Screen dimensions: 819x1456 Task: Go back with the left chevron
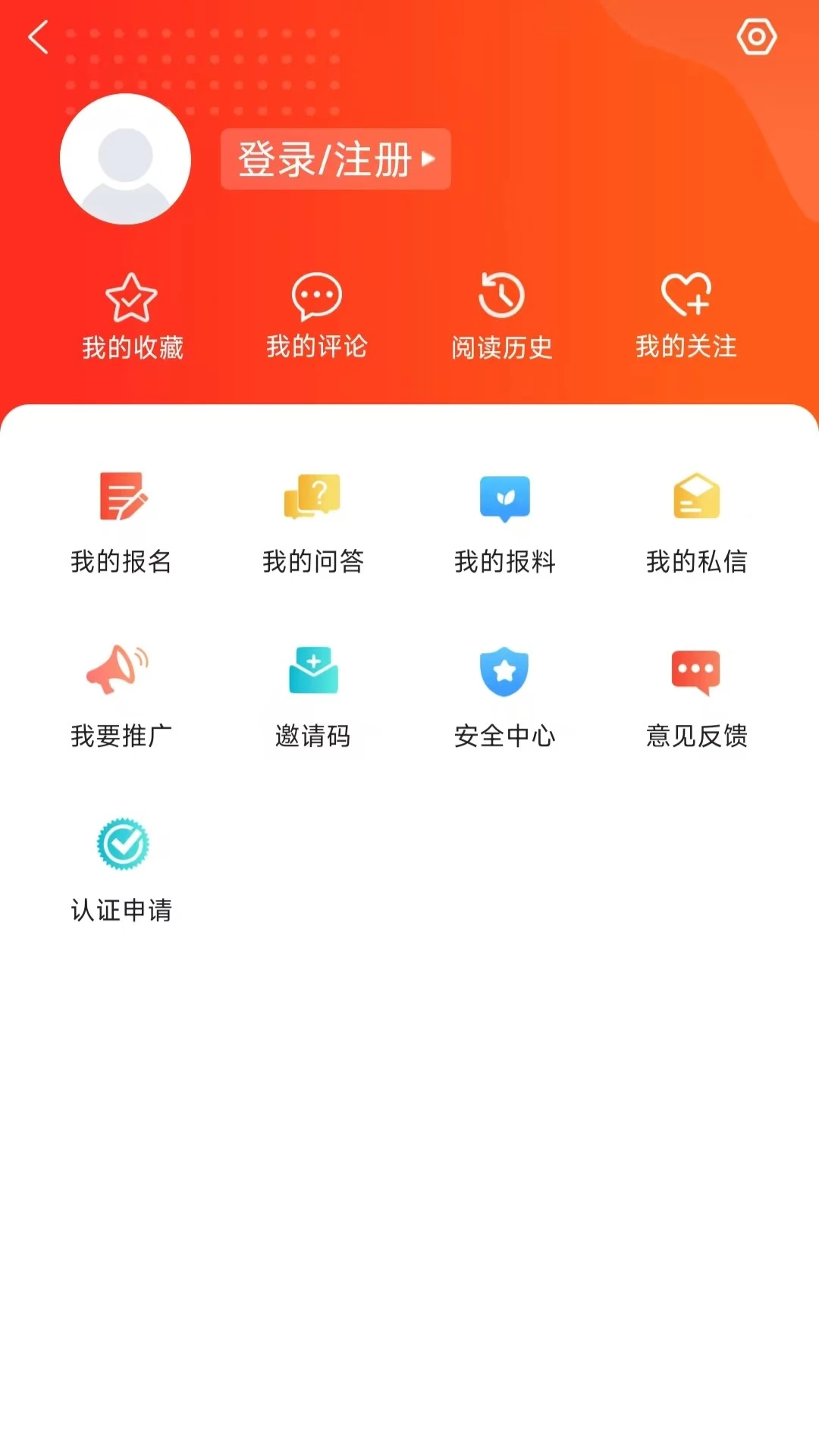[x=38, y=38]
